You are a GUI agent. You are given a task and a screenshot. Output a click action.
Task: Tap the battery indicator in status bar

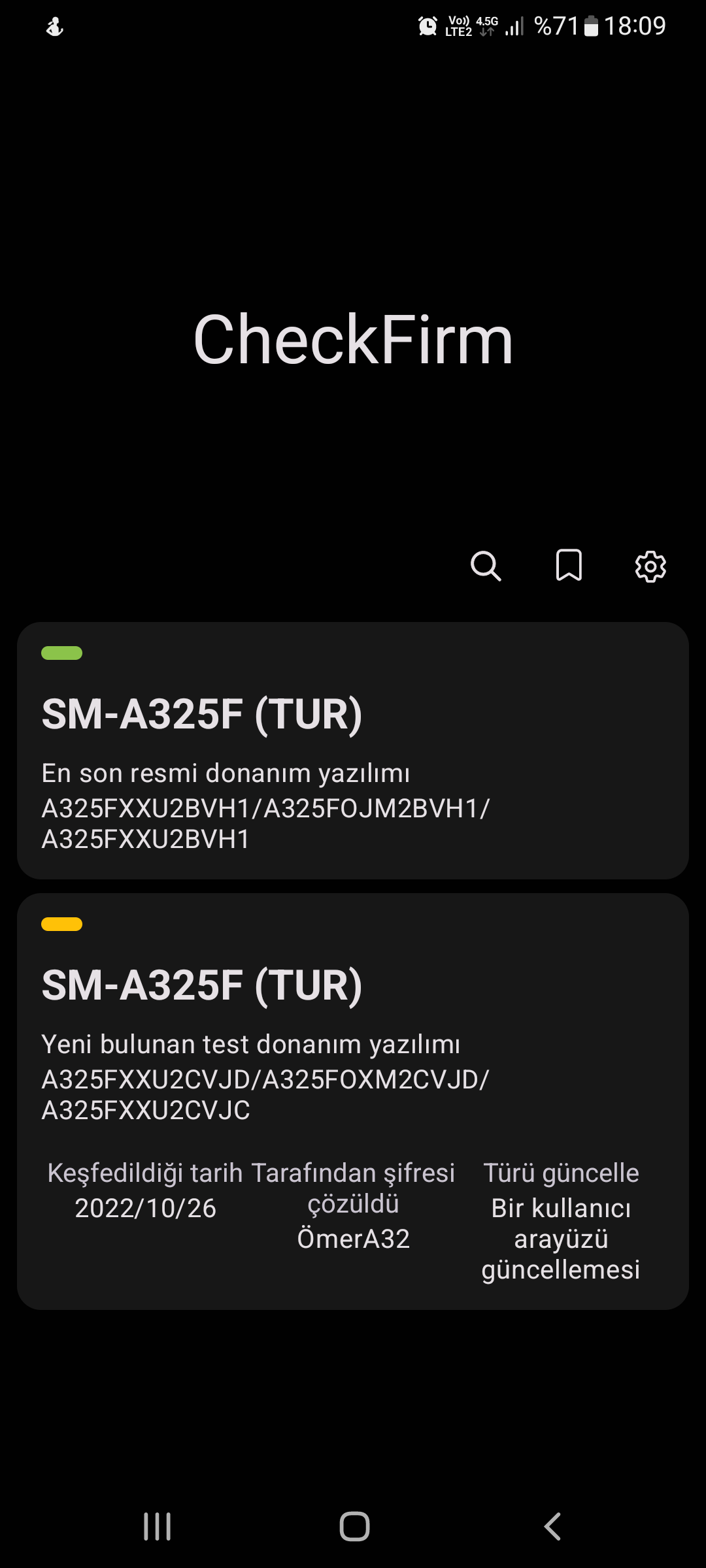coord(592,25)
